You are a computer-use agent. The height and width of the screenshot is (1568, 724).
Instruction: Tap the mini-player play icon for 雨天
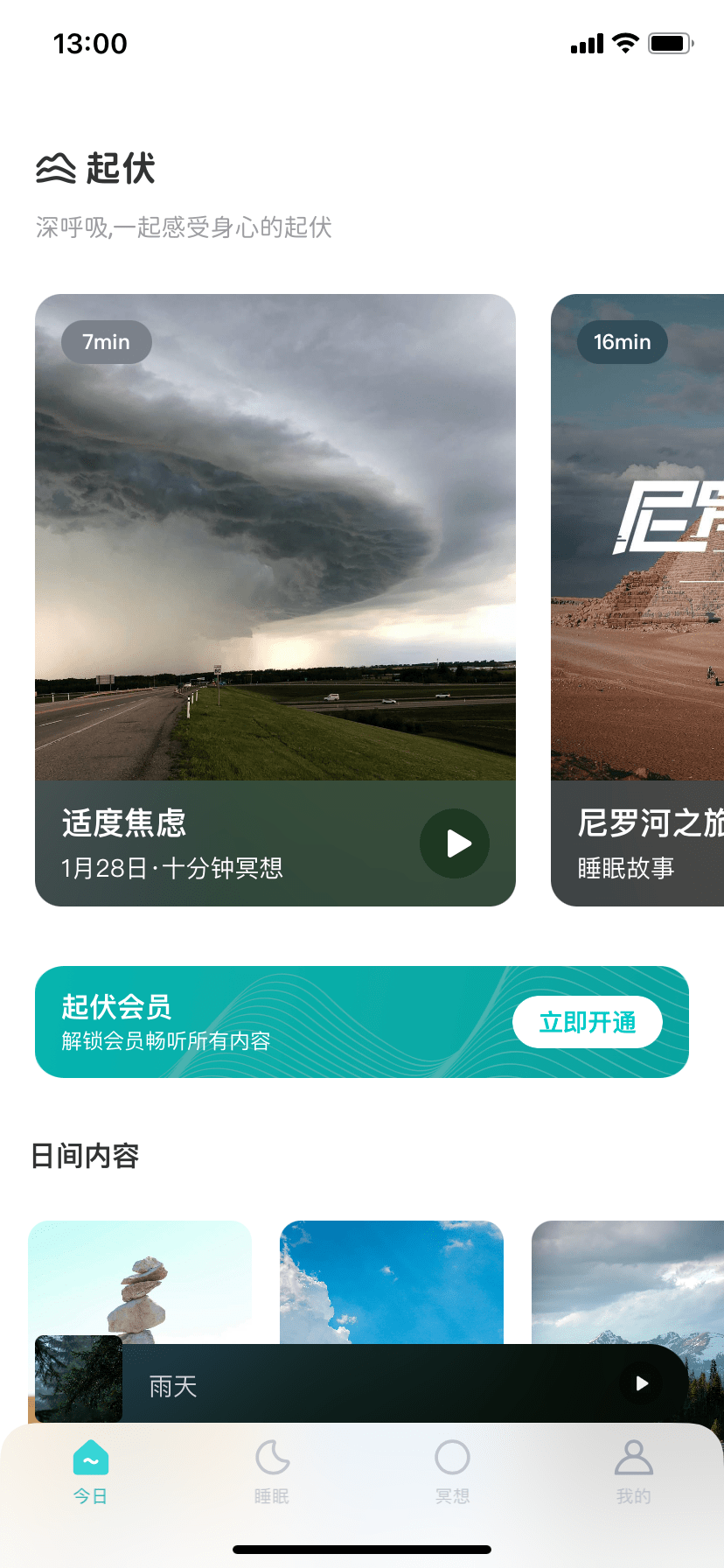pyautogui.click(x=641, y=1384)
